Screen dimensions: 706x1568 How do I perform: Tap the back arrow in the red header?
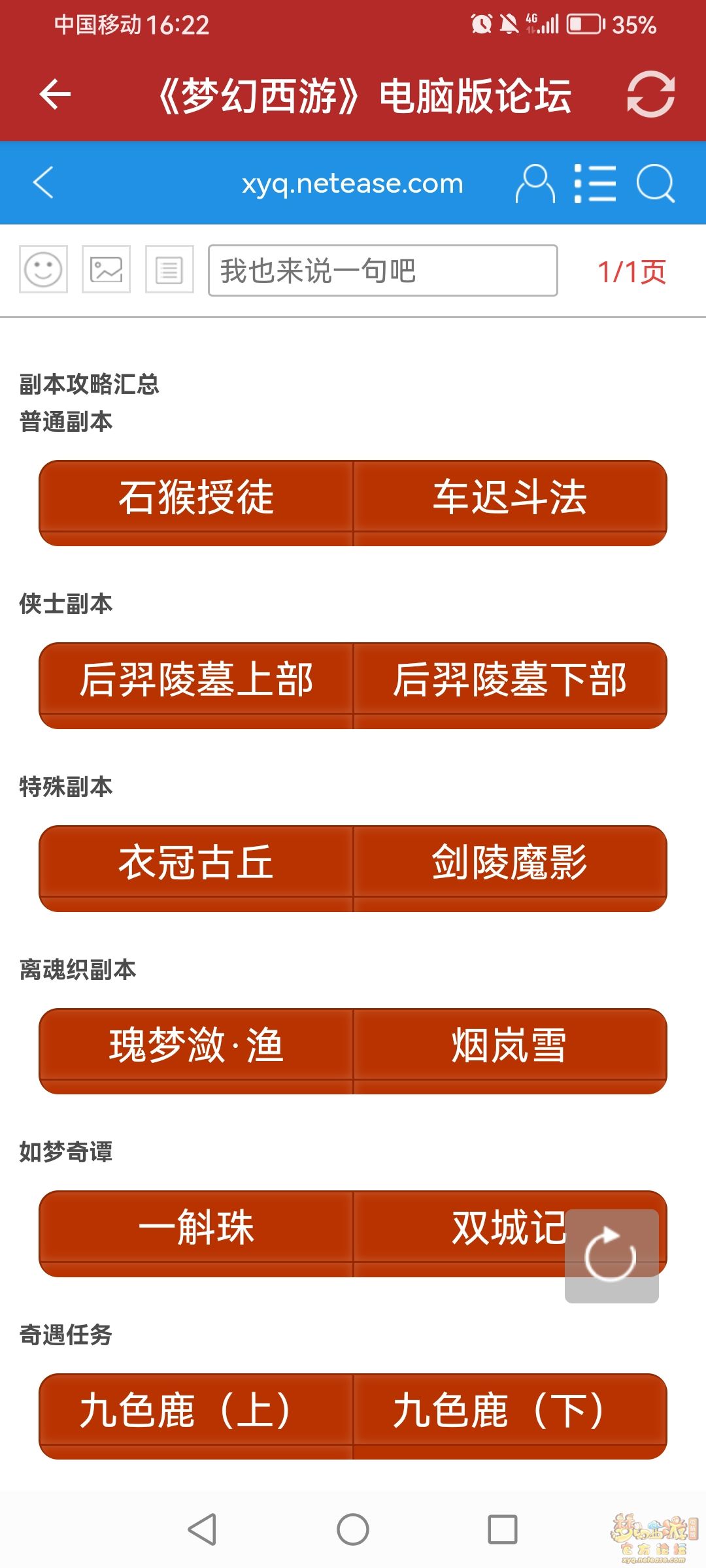tap(55, 95)
